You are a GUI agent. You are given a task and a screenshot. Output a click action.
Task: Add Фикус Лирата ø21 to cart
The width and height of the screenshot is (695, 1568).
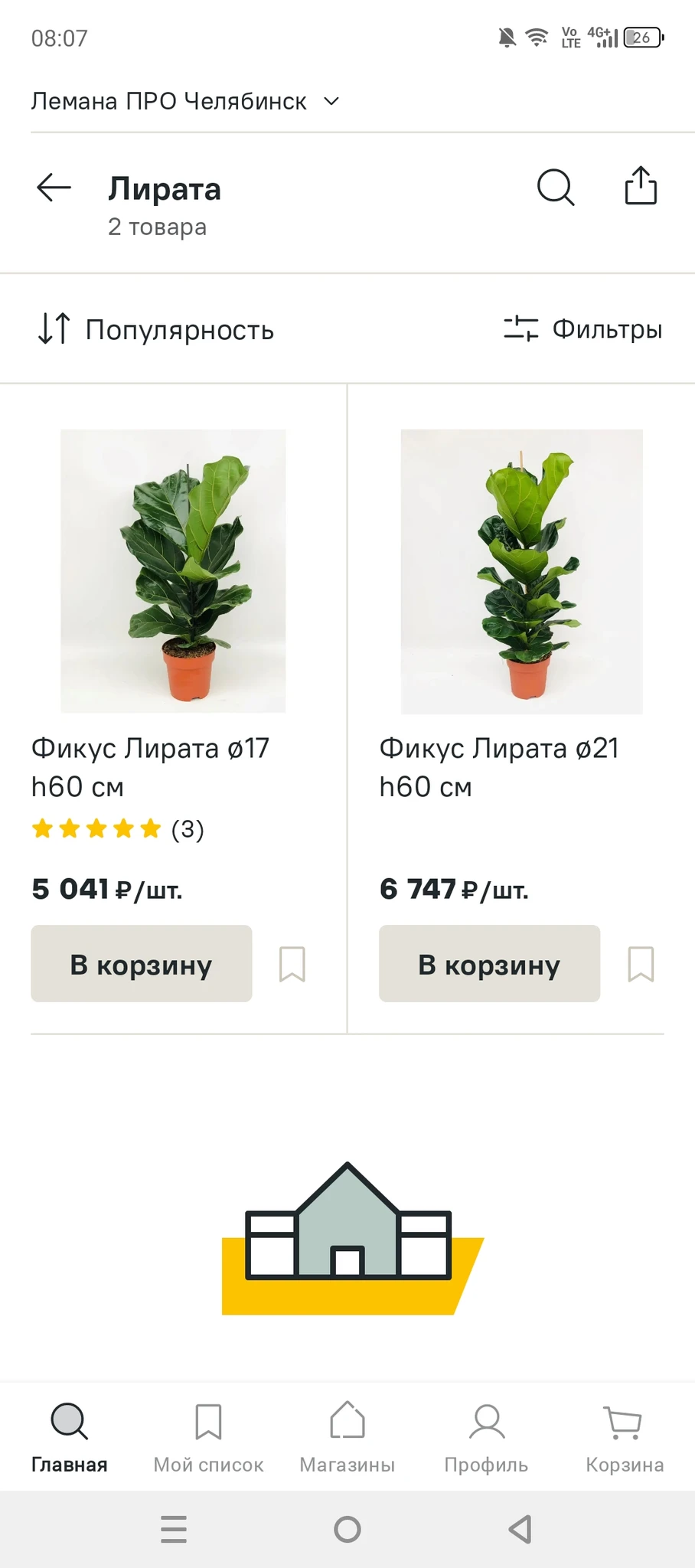[x=489, y=964]
